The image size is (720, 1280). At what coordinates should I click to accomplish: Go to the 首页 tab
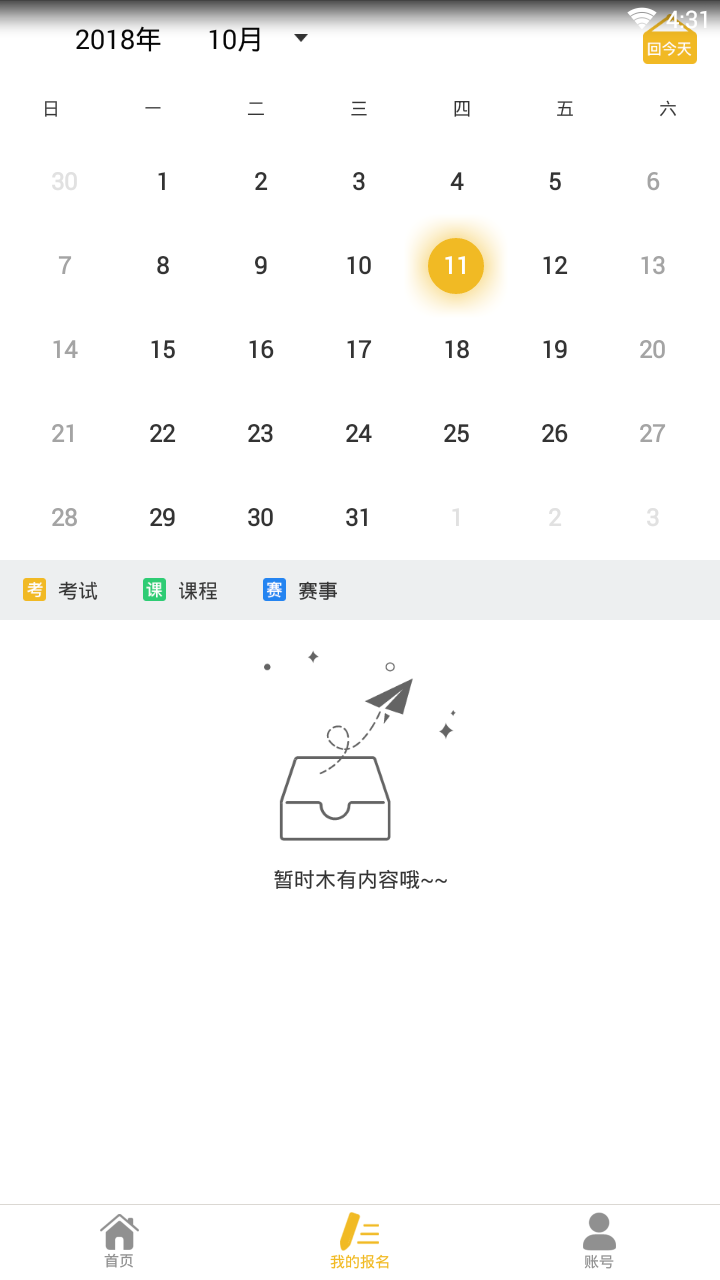[x=119, y=1241]
